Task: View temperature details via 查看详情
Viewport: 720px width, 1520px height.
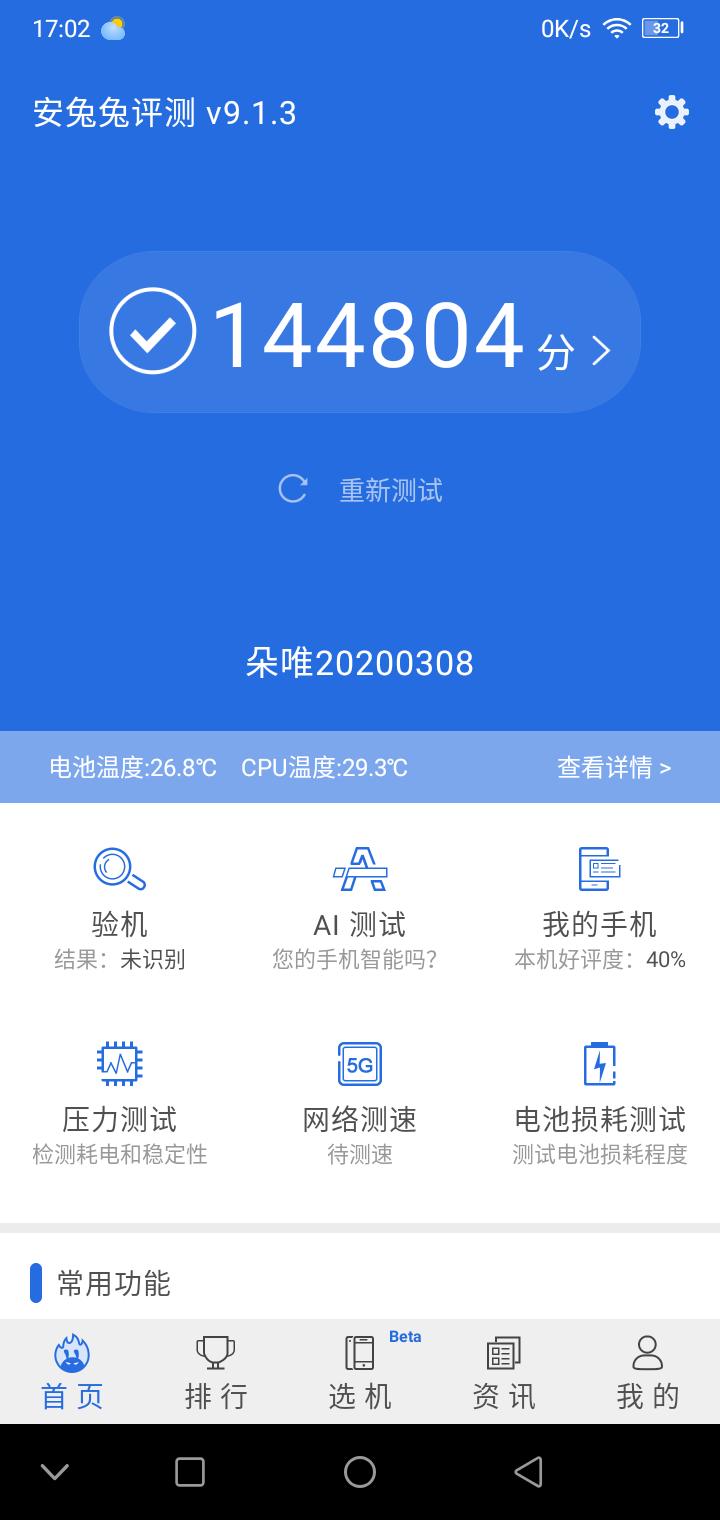Action: pyautogui.click(x=613, y=767)
